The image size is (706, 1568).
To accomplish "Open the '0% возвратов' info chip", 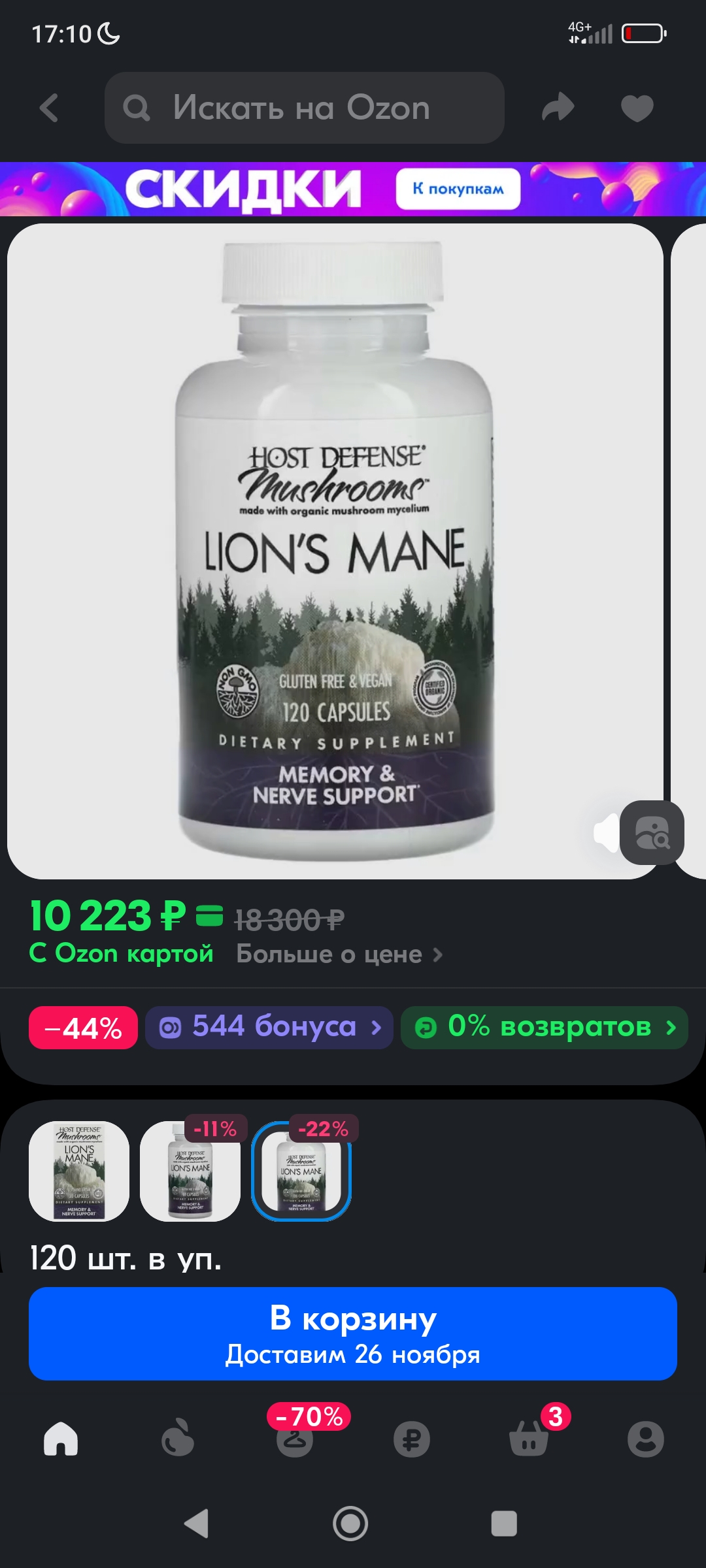I will pyautogui.click(x=544, y=1028).
